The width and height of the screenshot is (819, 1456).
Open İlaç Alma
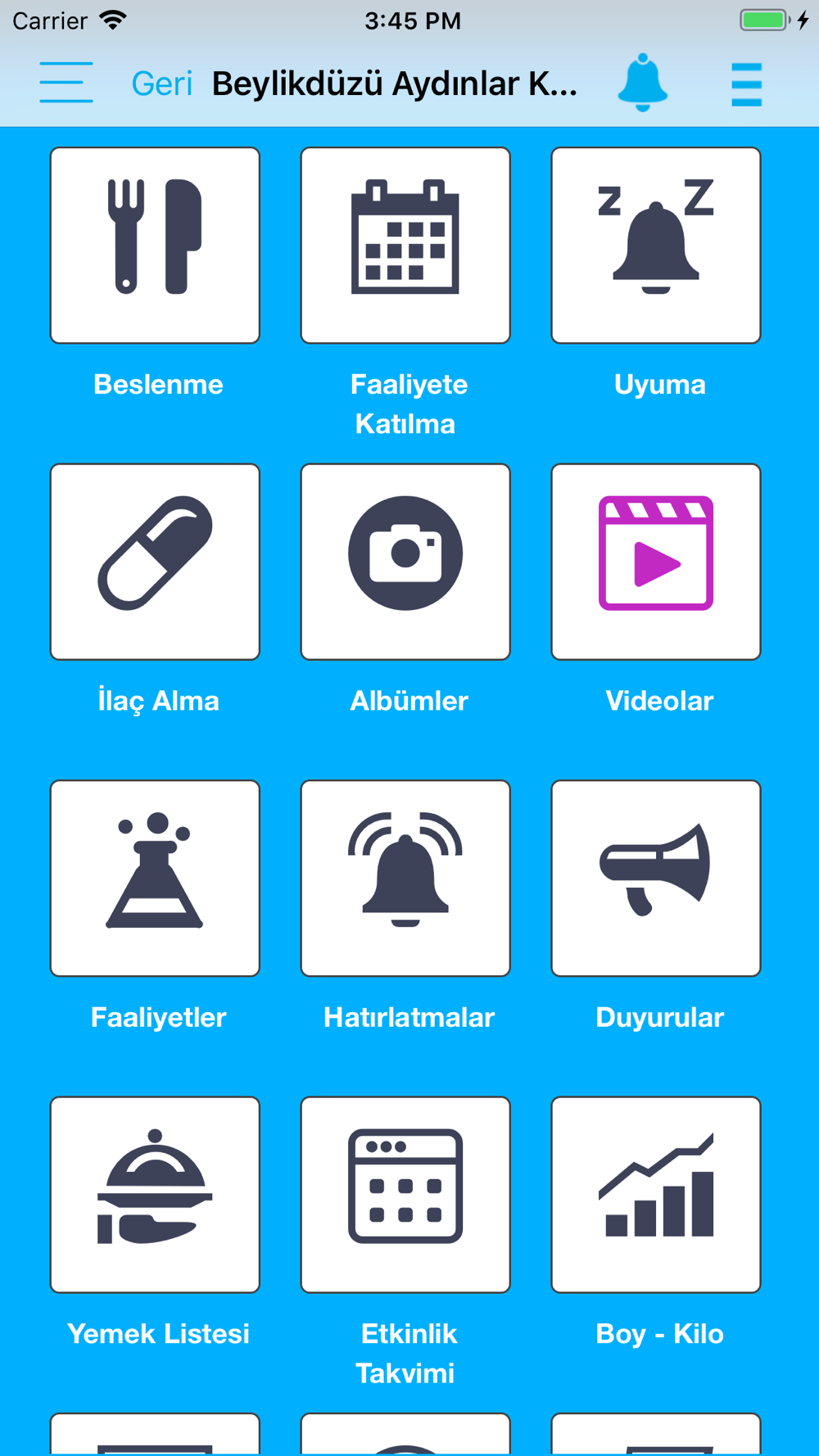click(x=155, y=562)
